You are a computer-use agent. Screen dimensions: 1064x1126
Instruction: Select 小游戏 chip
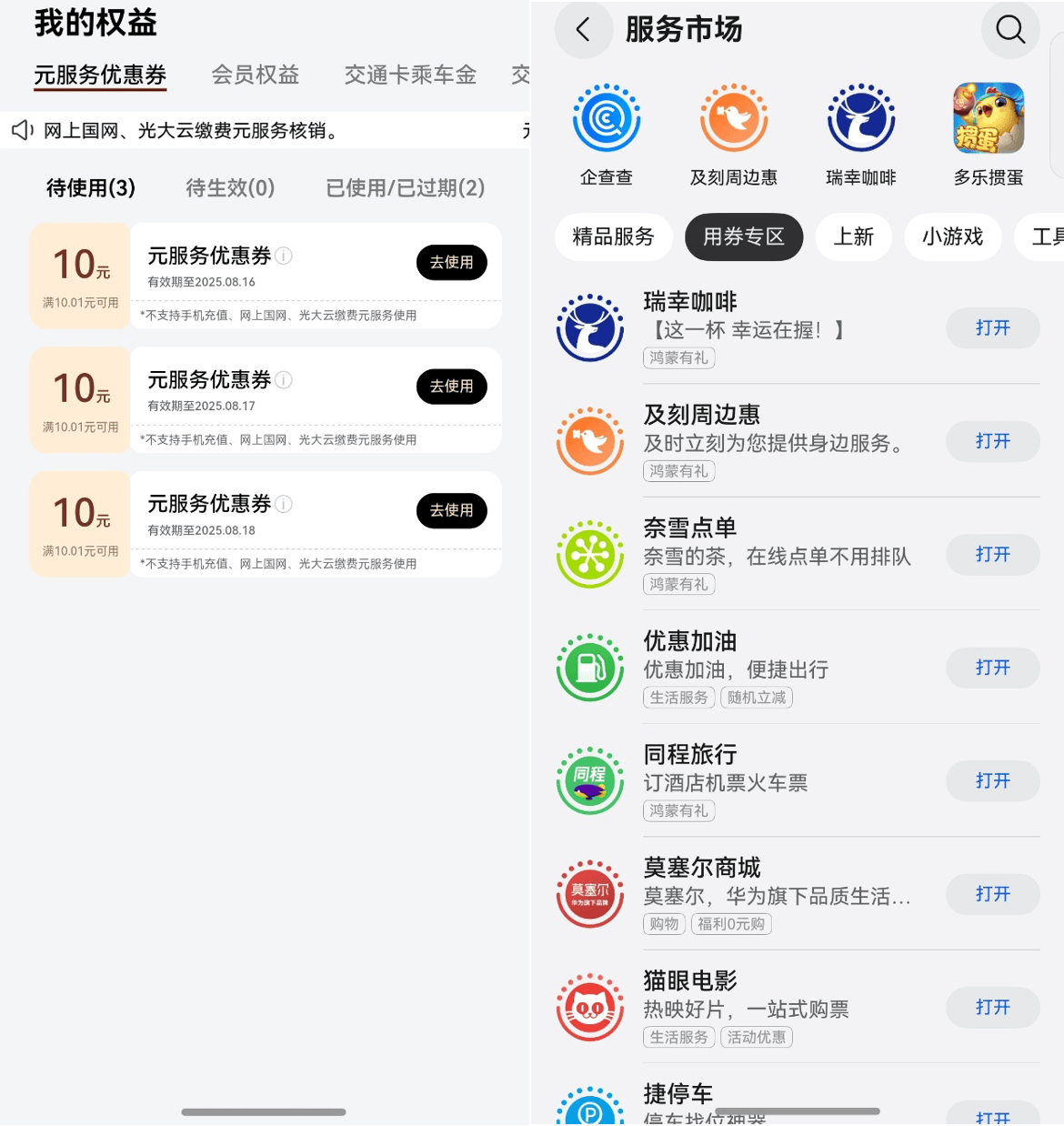[952, 236]
